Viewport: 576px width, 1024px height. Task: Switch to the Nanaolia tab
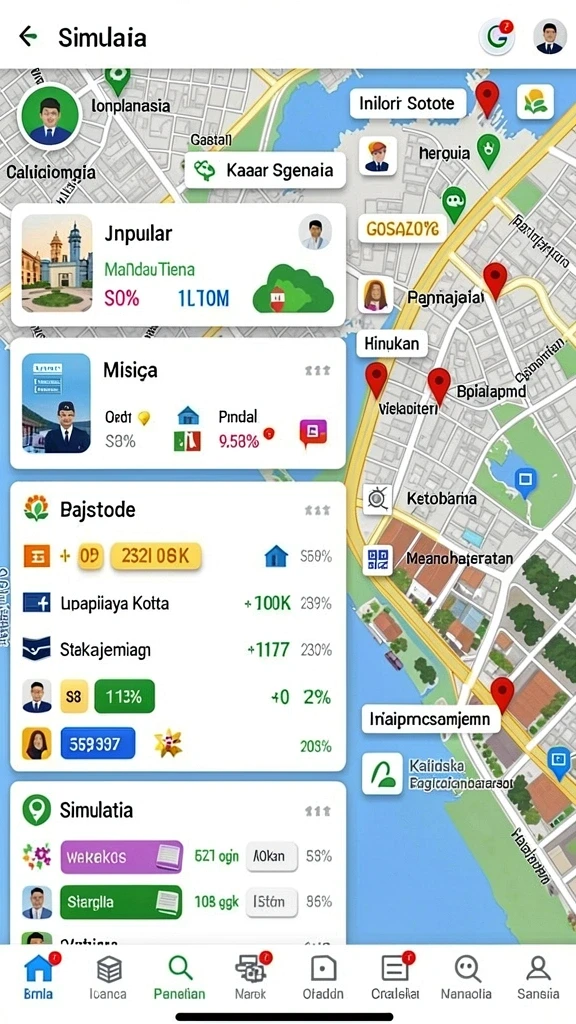[x=466, y=976]
